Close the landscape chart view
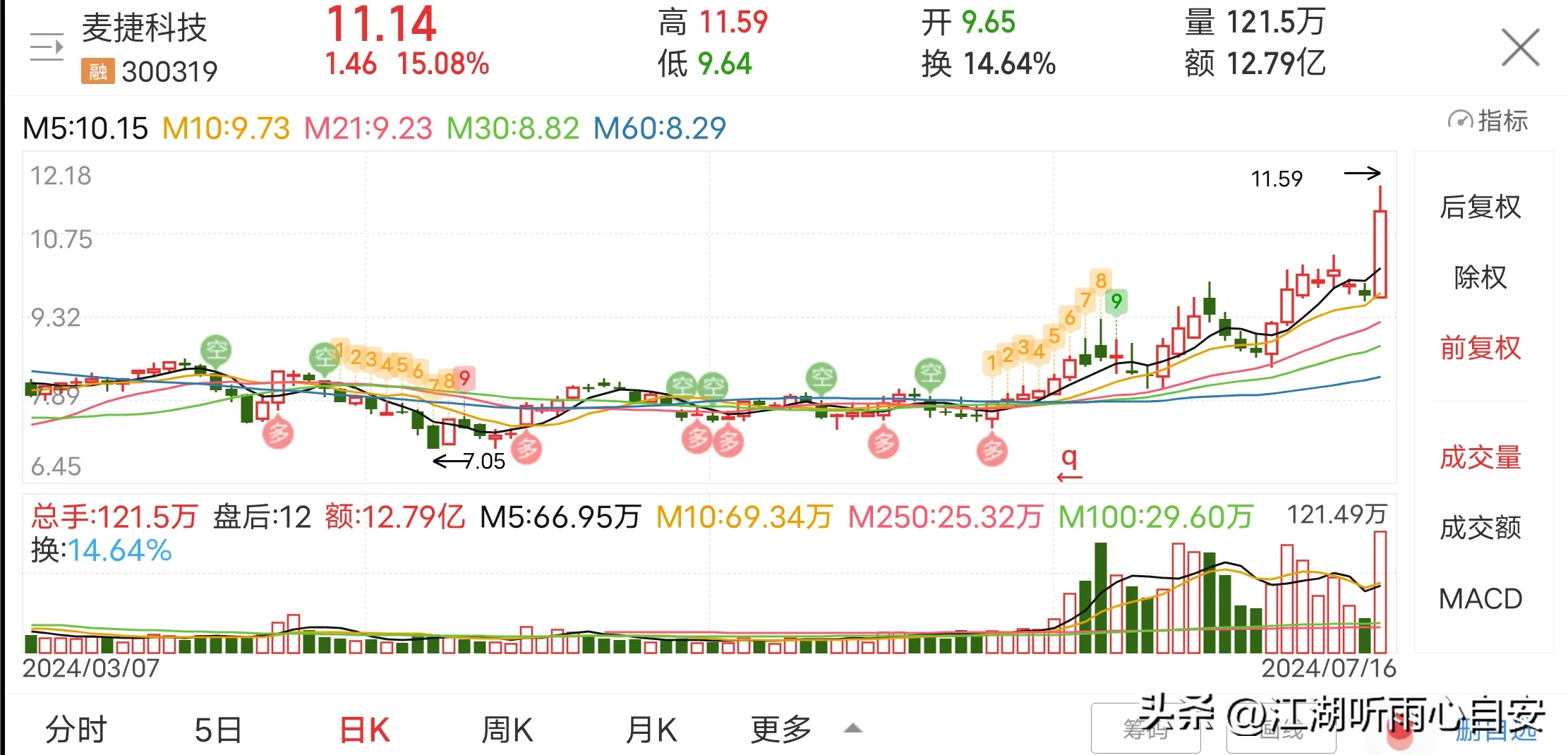The width and height of the screenshot is (1568, 755). [1519, 48]
